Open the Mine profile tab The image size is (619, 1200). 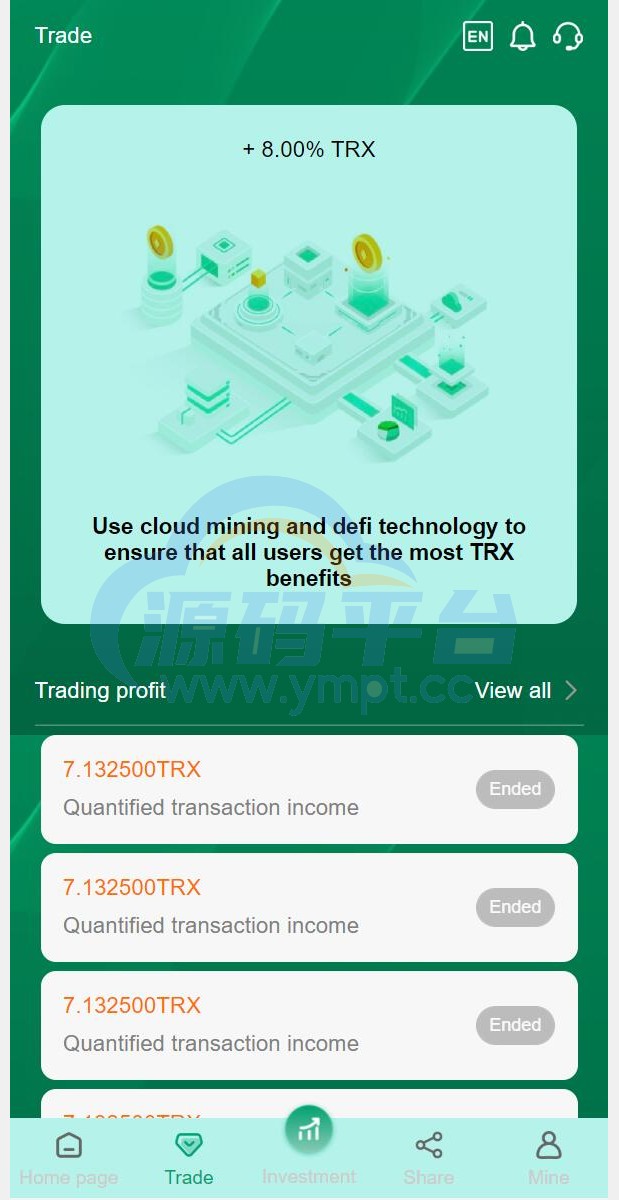coord(548,1158)
